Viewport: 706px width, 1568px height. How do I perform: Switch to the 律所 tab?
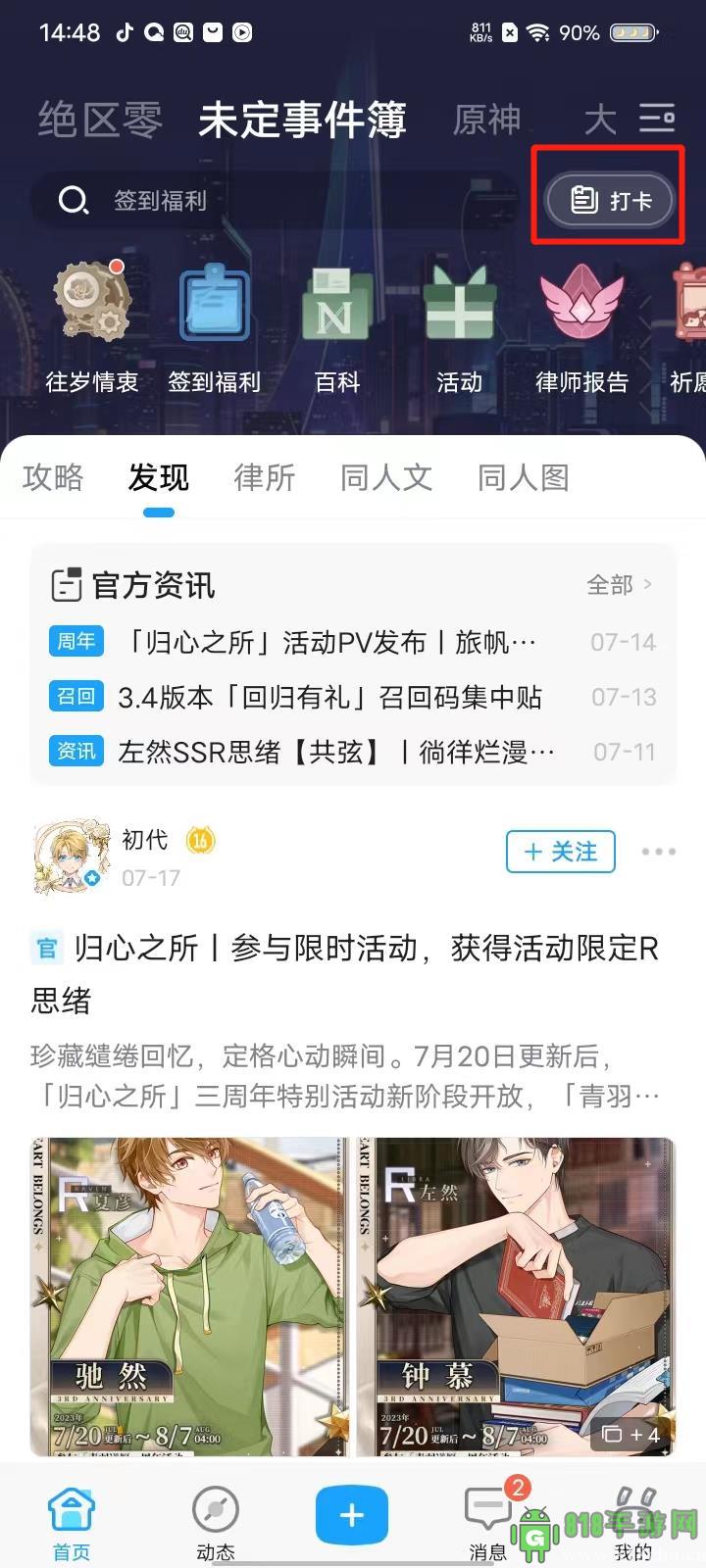pos(264,477)
